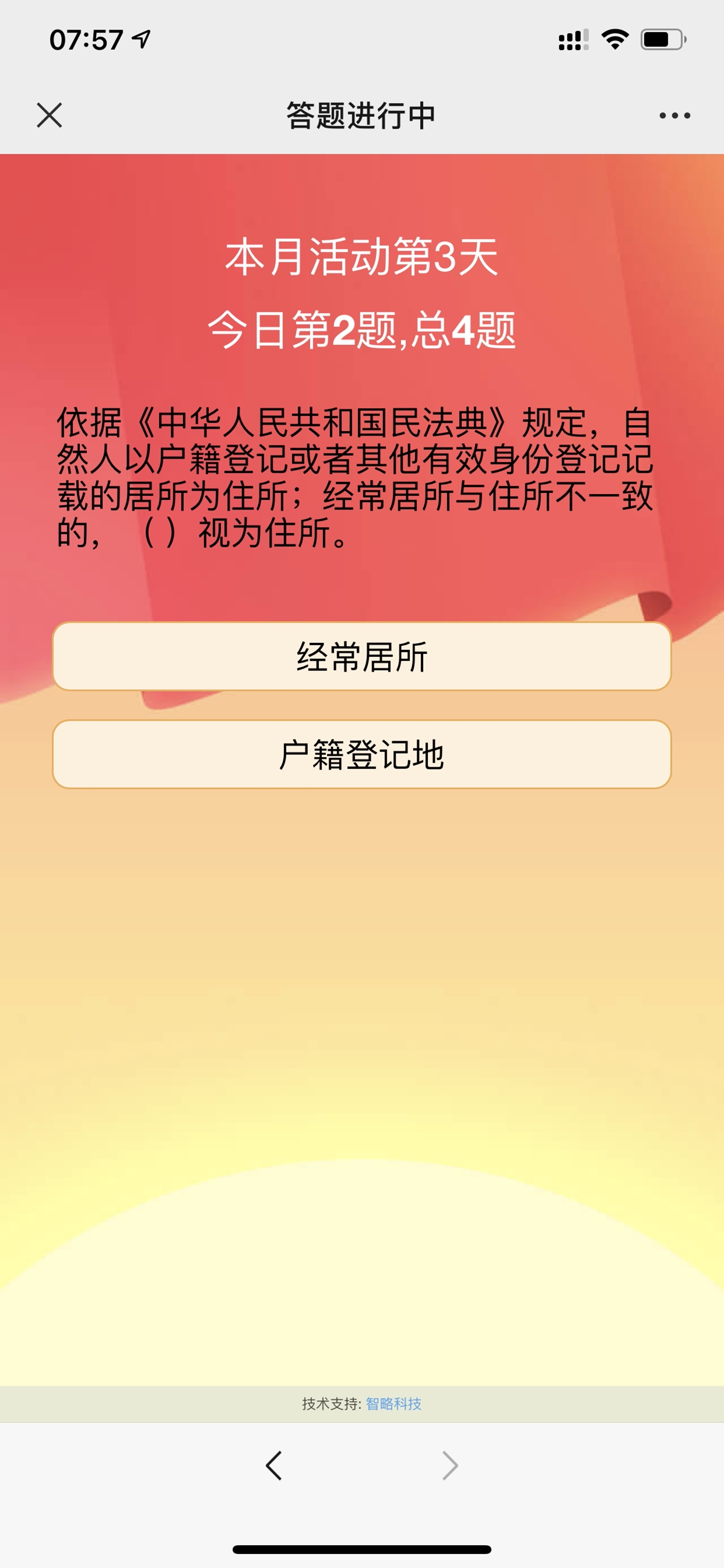Image resolution: width=724 pixels, height=1568 pixels.
Task: Close the quiz page with the X
Action: (x=50, y=115)
